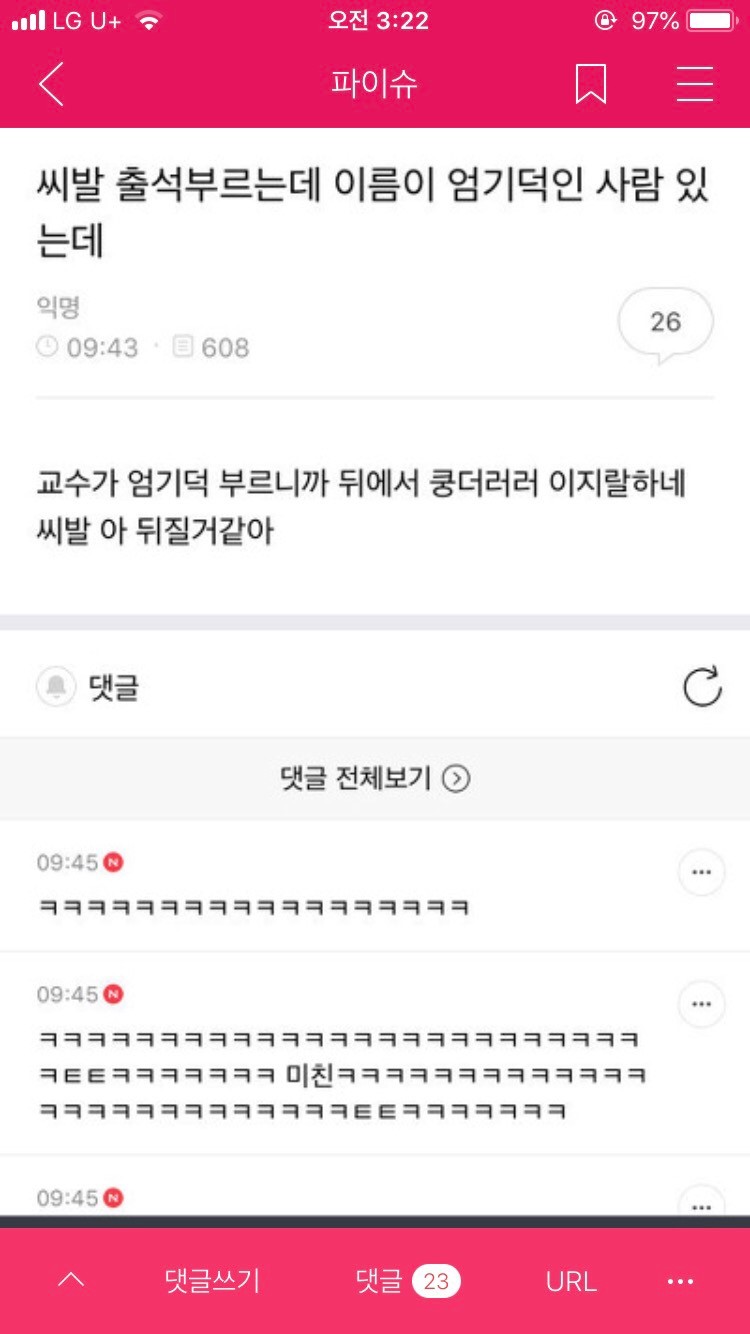Open the 댓글 23 comments list
Image resolution: width=750 pixels, height=1334 pixels.
[x=407, y=1280]
